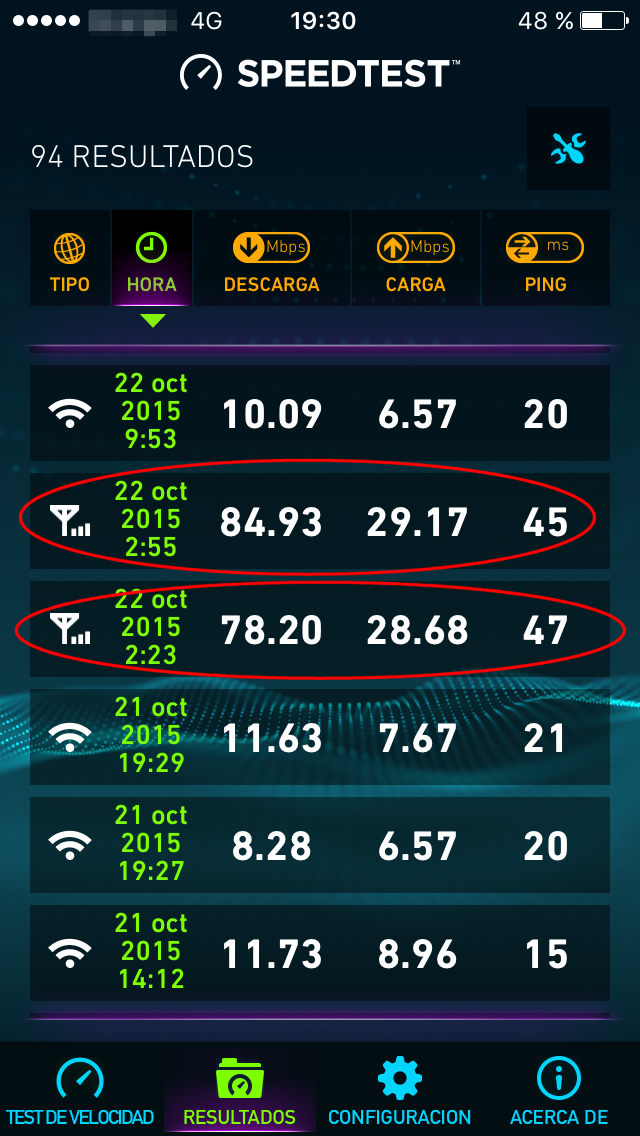Open the 21 oct 19:29 result

coord(320,737)
